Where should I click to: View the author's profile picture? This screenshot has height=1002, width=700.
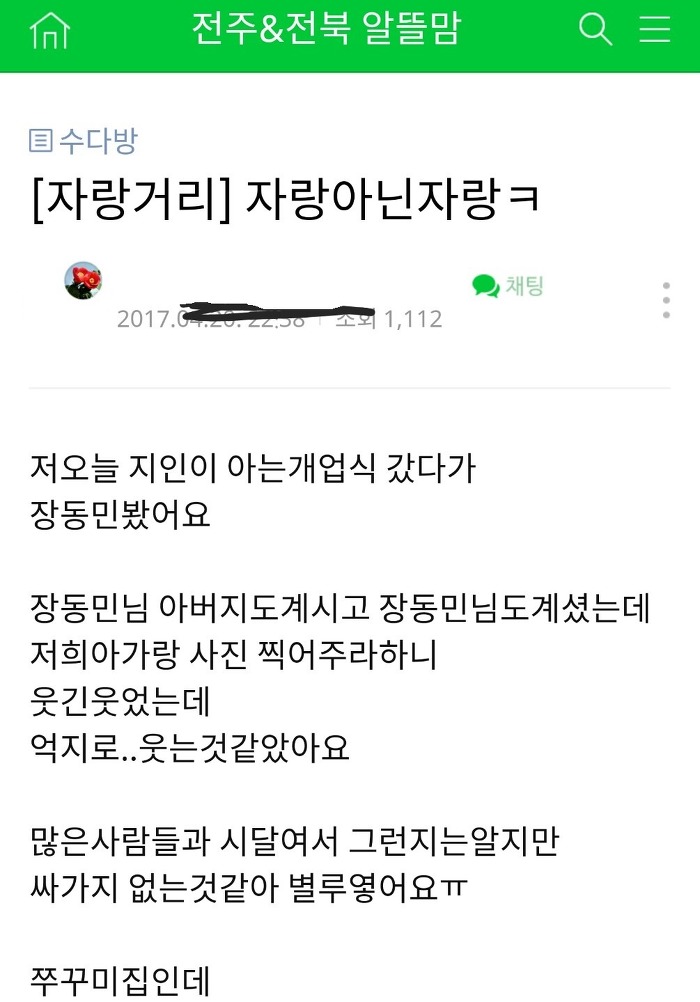tap(83, 282)
